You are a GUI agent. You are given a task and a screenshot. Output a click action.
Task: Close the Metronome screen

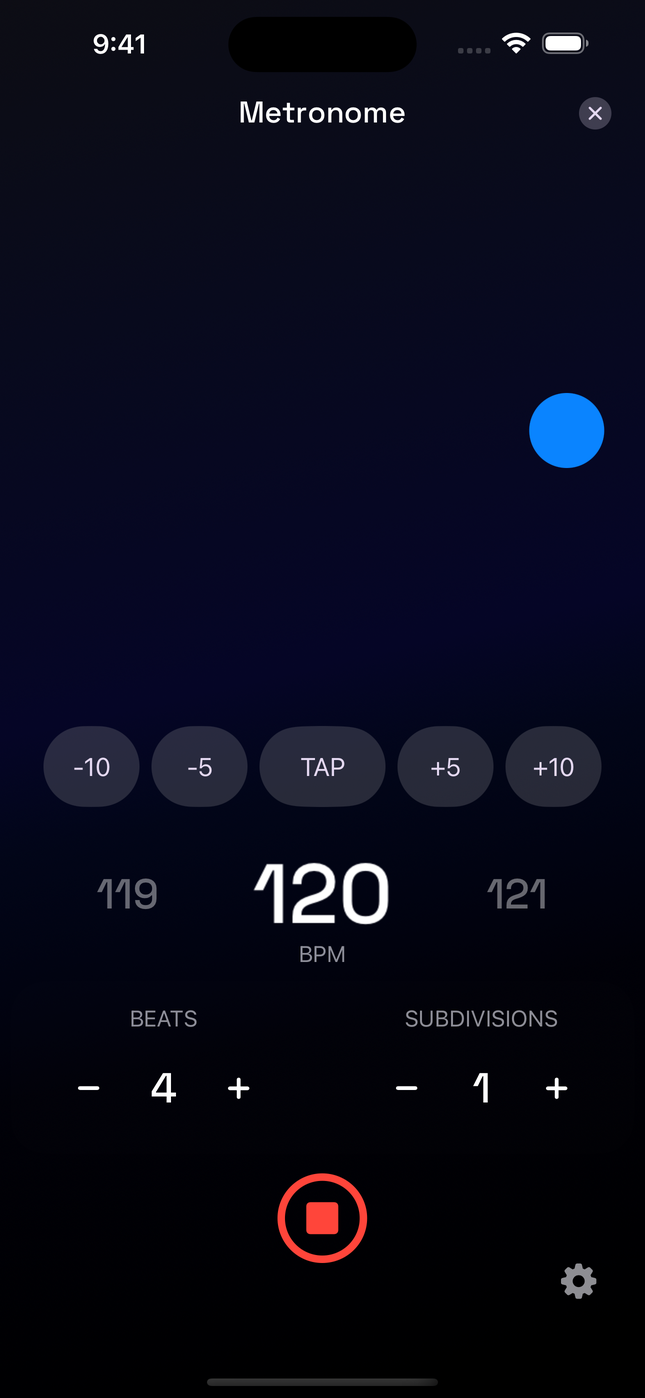(x=595, y=113)
